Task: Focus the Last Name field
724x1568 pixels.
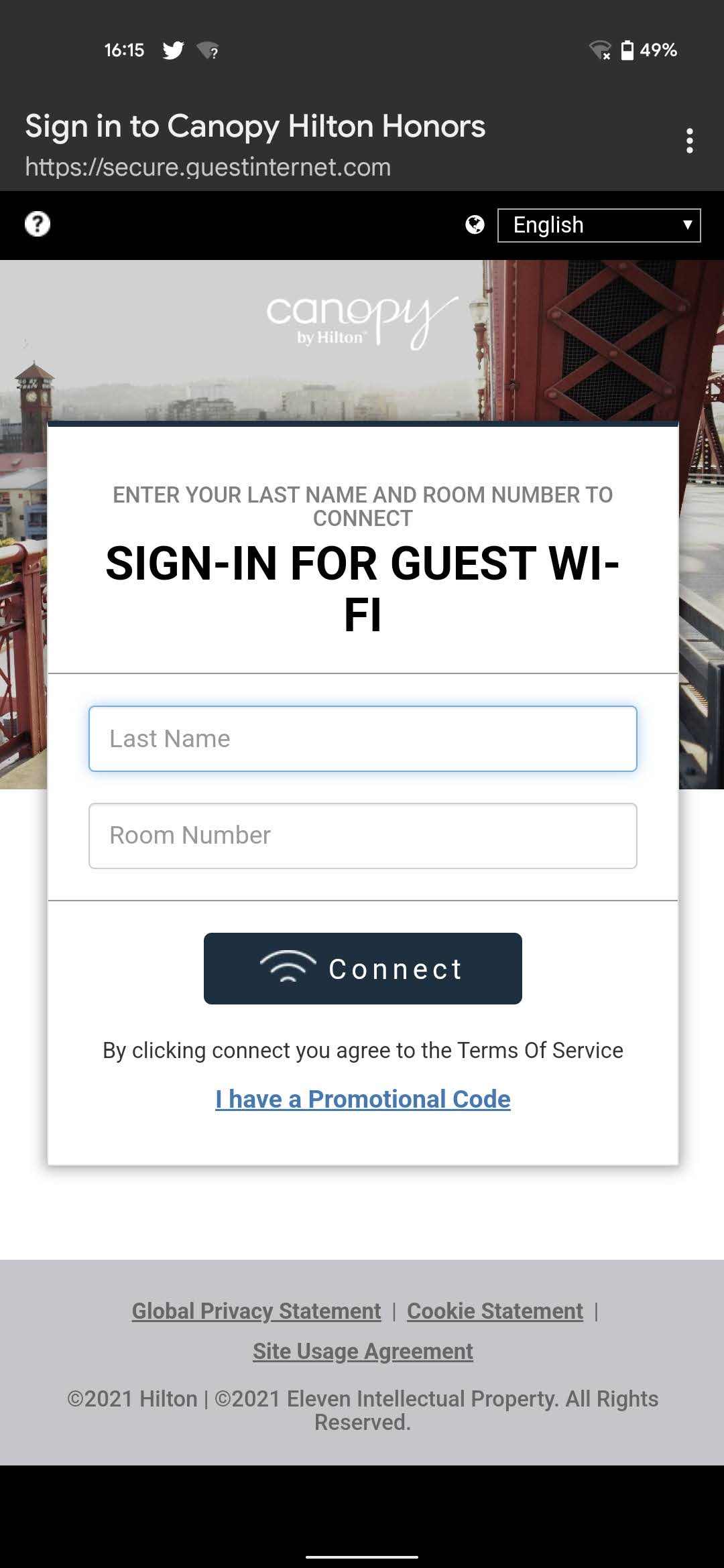Action: click(363, 738)
